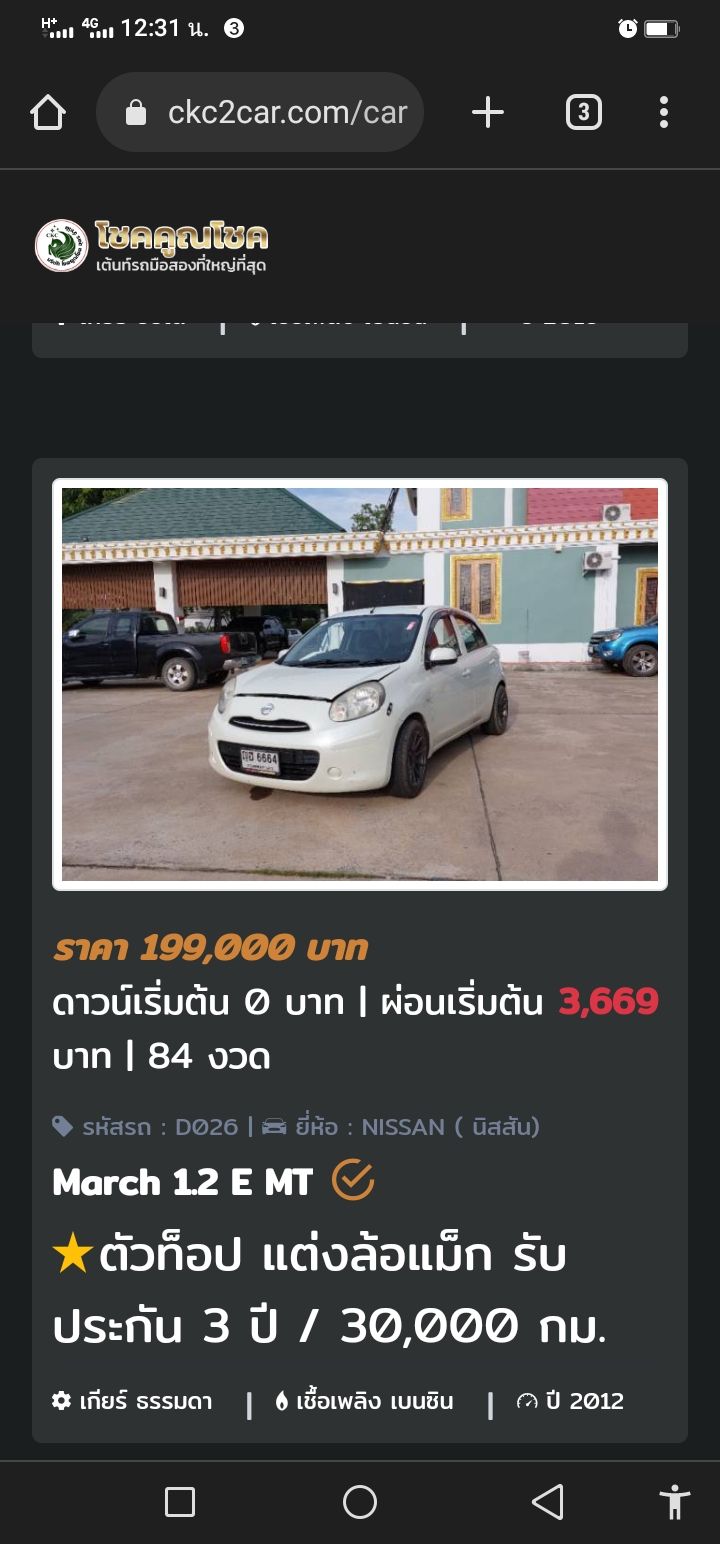Open a new browser tab
The image size is (720, 1544).
pos(487,112)
